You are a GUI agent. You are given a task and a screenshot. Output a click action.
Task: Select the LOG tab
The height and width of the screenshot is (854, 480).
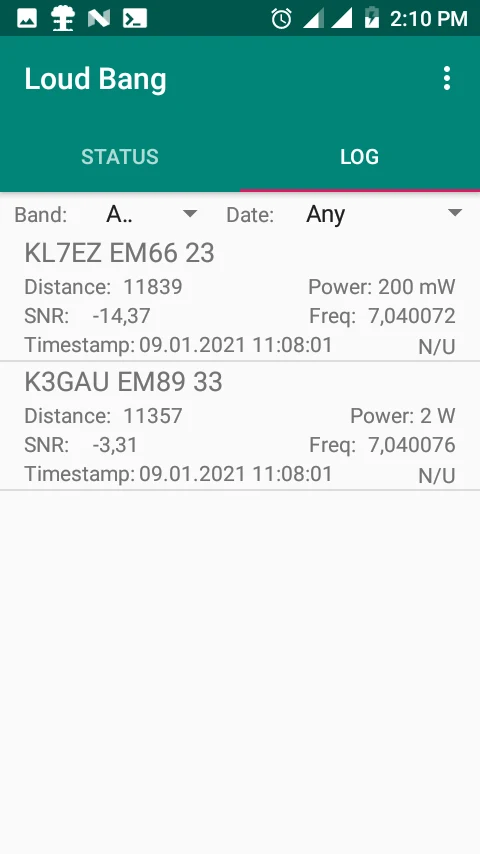point(360,157)
